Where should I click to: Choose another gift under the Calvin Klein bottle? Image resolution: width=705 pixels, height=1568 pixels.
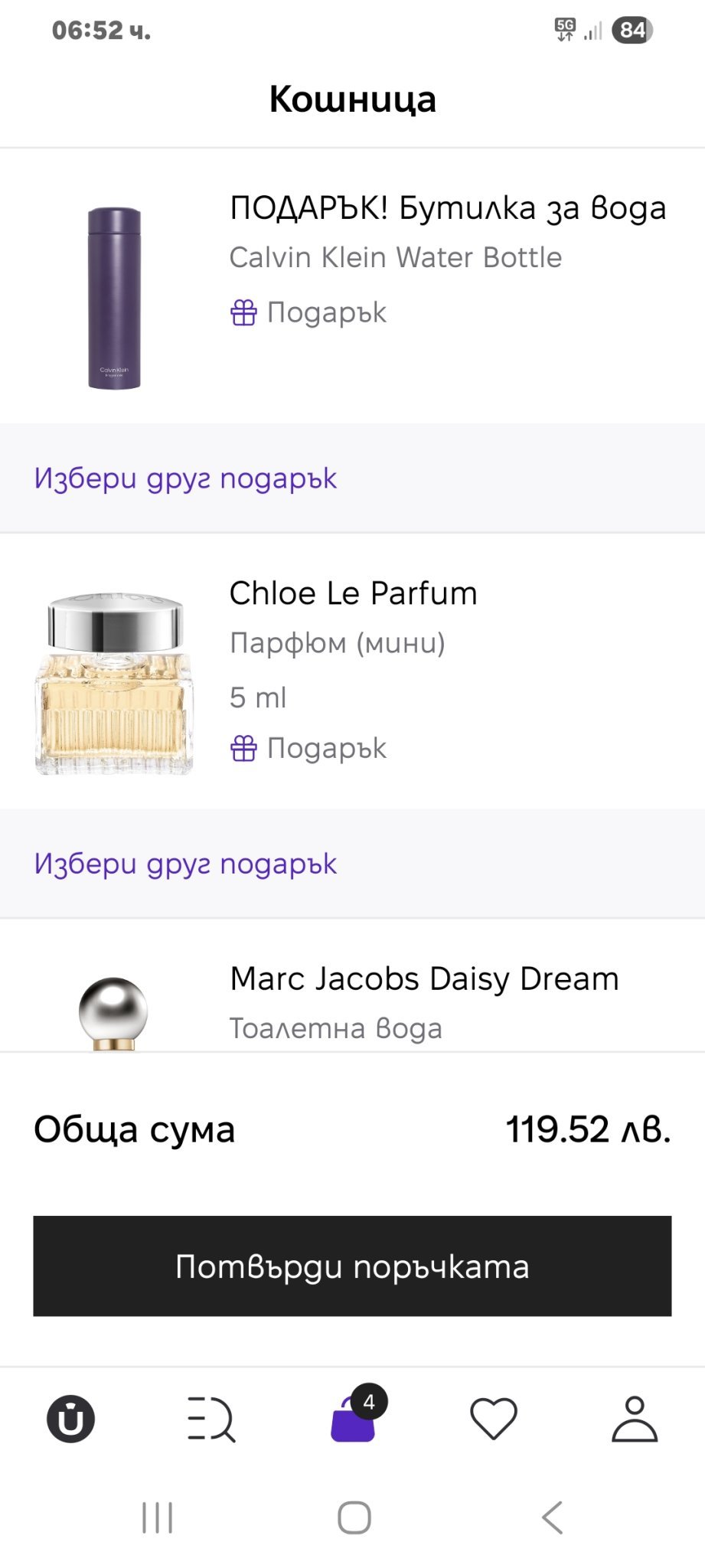click(185, 479)
